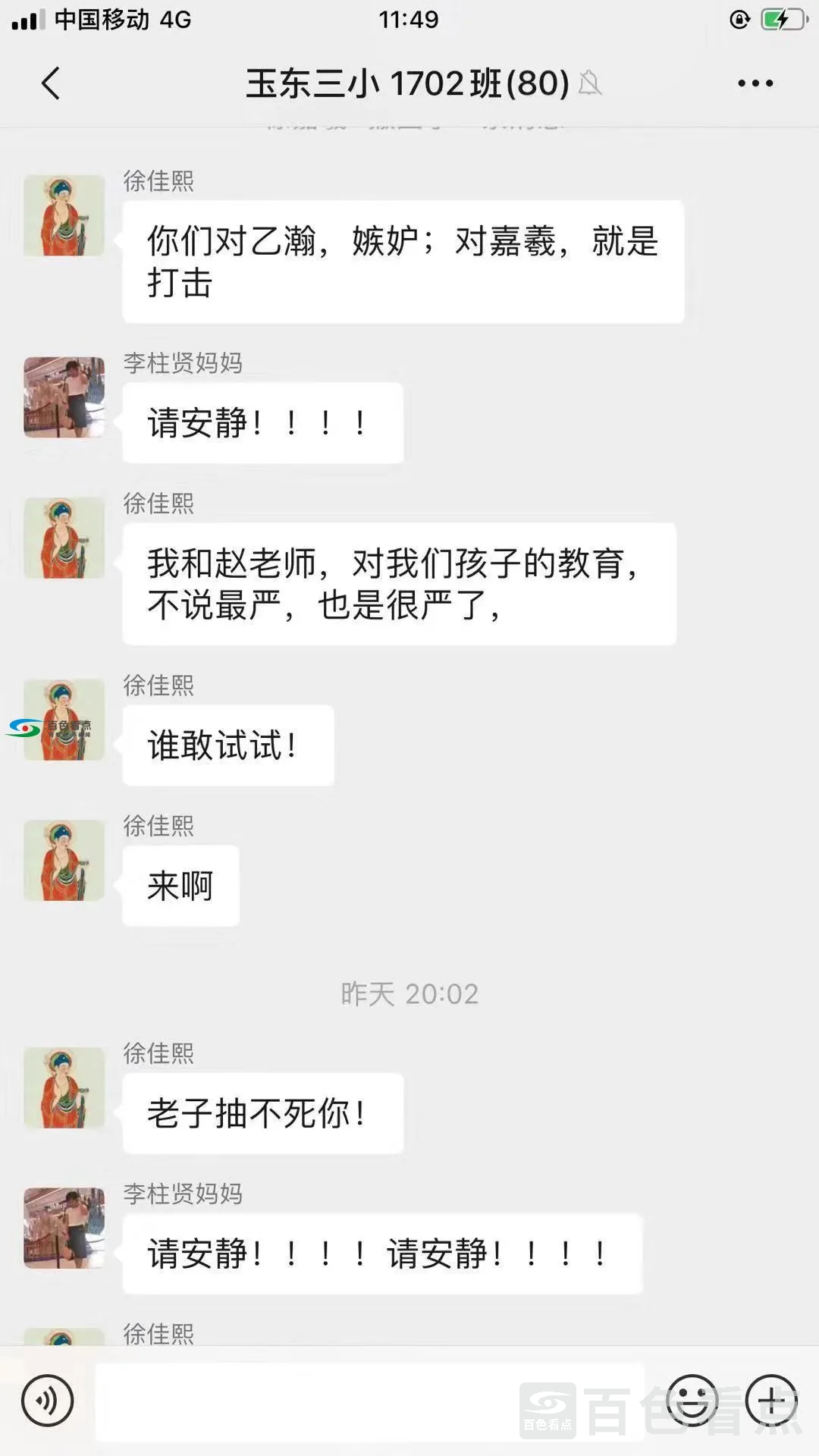Open the plus attachments menu
The width and height of the screenshot is (819, 1456).
tap(771, 1401)
